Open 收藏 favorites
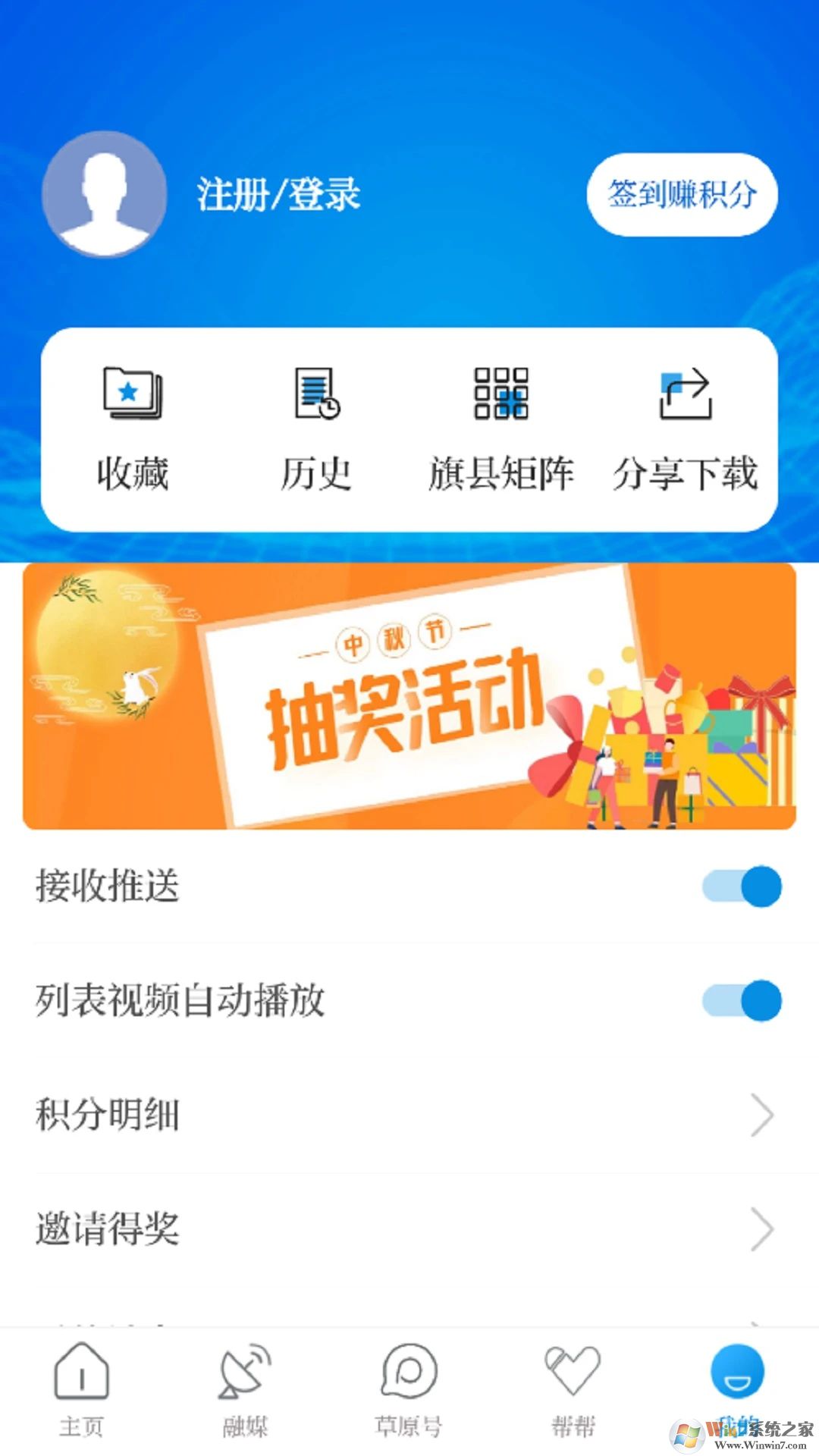This screenshot has width=819, height=1456. (x=133, y=429)
